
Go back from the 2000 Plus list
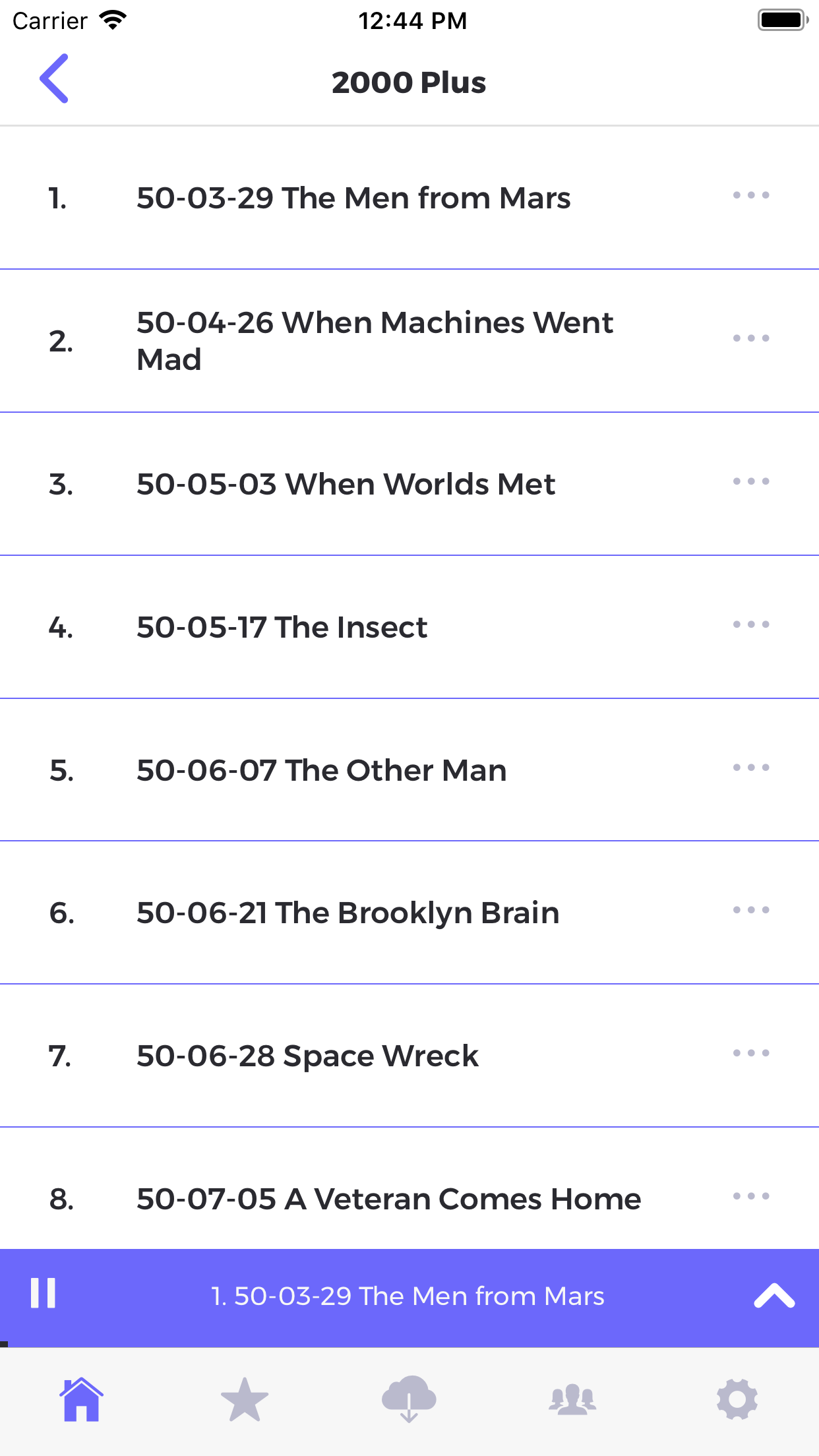click(54, 79)
